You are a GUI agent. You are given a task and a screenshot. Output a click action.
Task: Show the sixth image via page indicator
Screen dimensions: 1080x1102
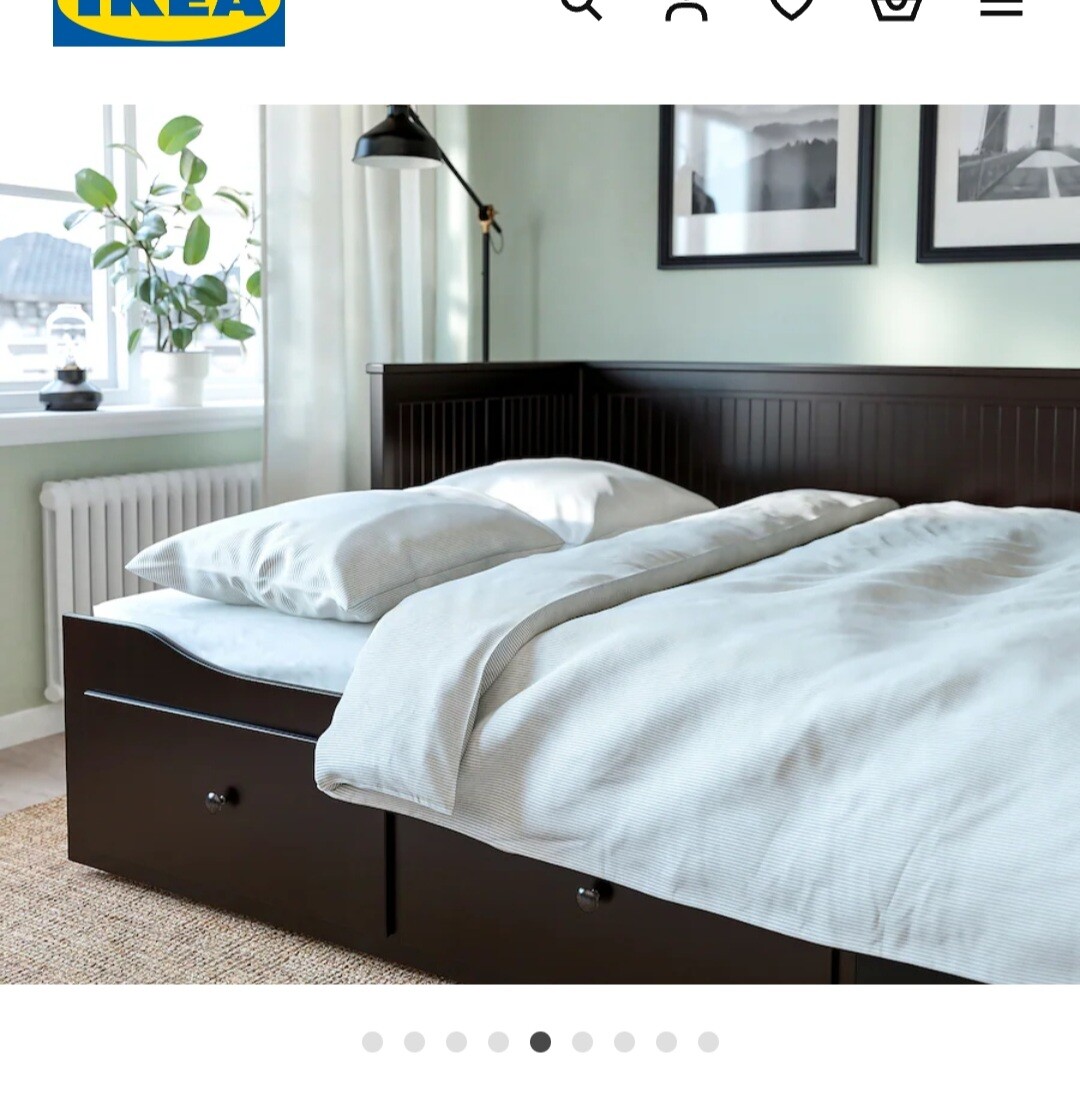[582, 1042]
